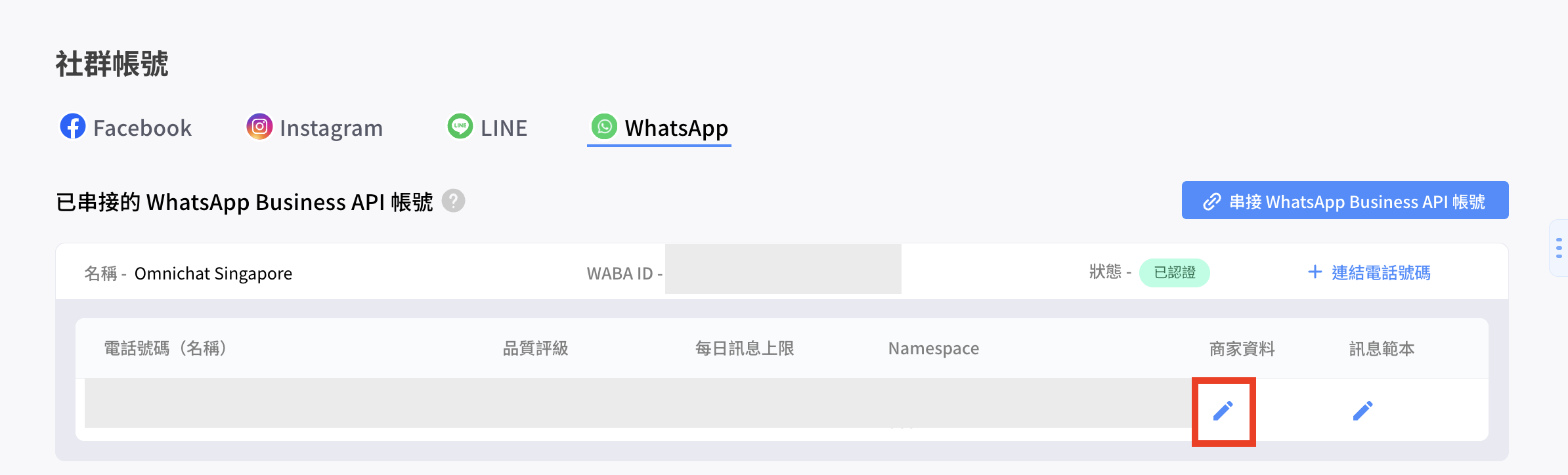Tap 連結電話號碼 to link a phone number

tap(1370, 272)
